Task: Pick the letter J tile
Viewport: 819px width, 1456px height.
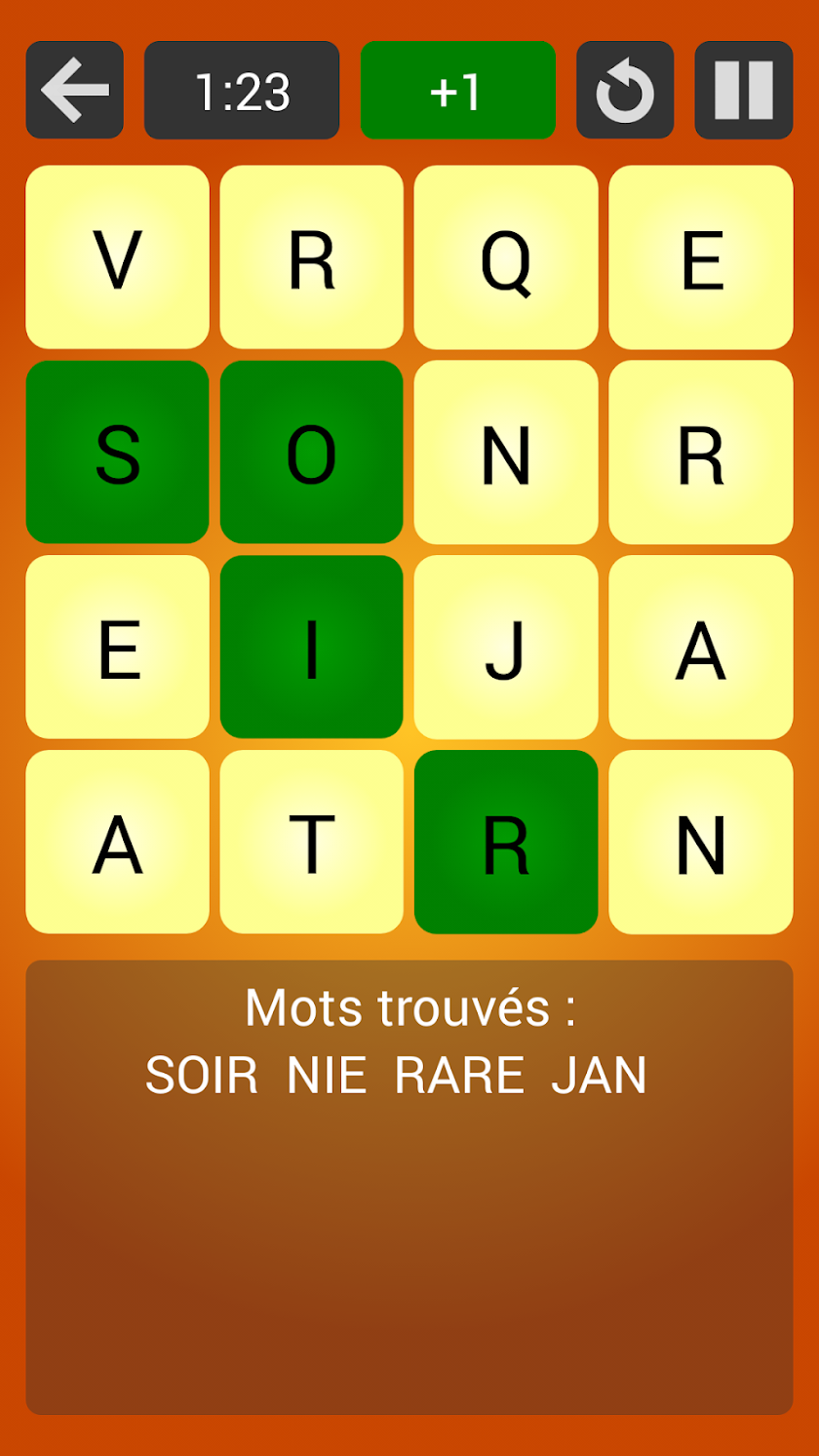Action: (506, 647)
